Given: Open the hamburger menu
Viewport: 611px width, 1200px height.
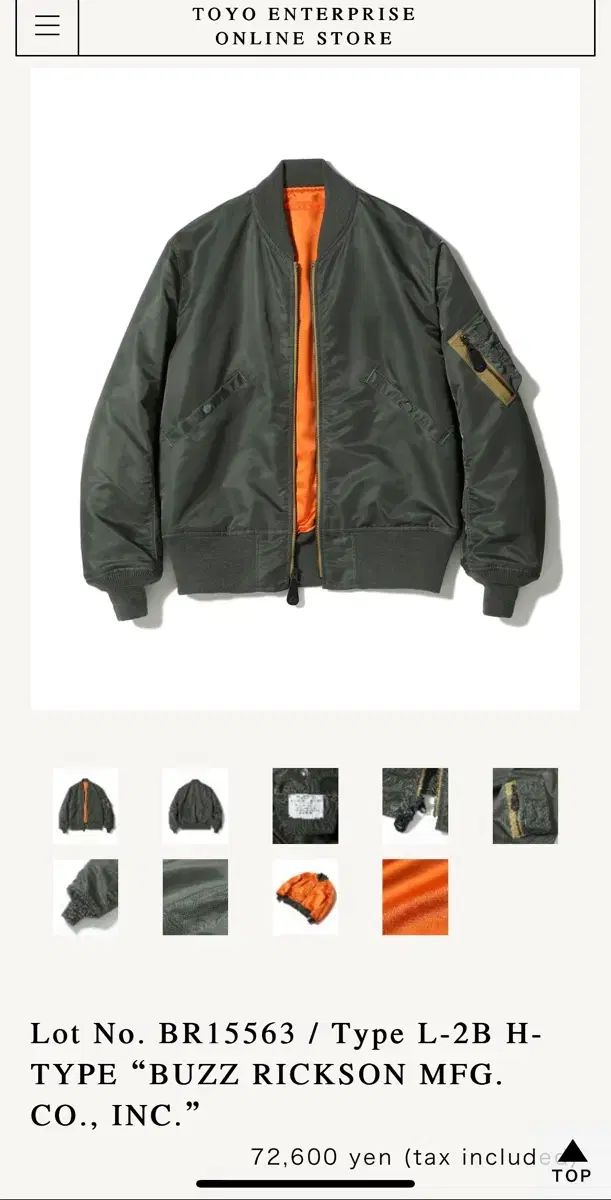Looking at the screenshot, I should [46, 26].
